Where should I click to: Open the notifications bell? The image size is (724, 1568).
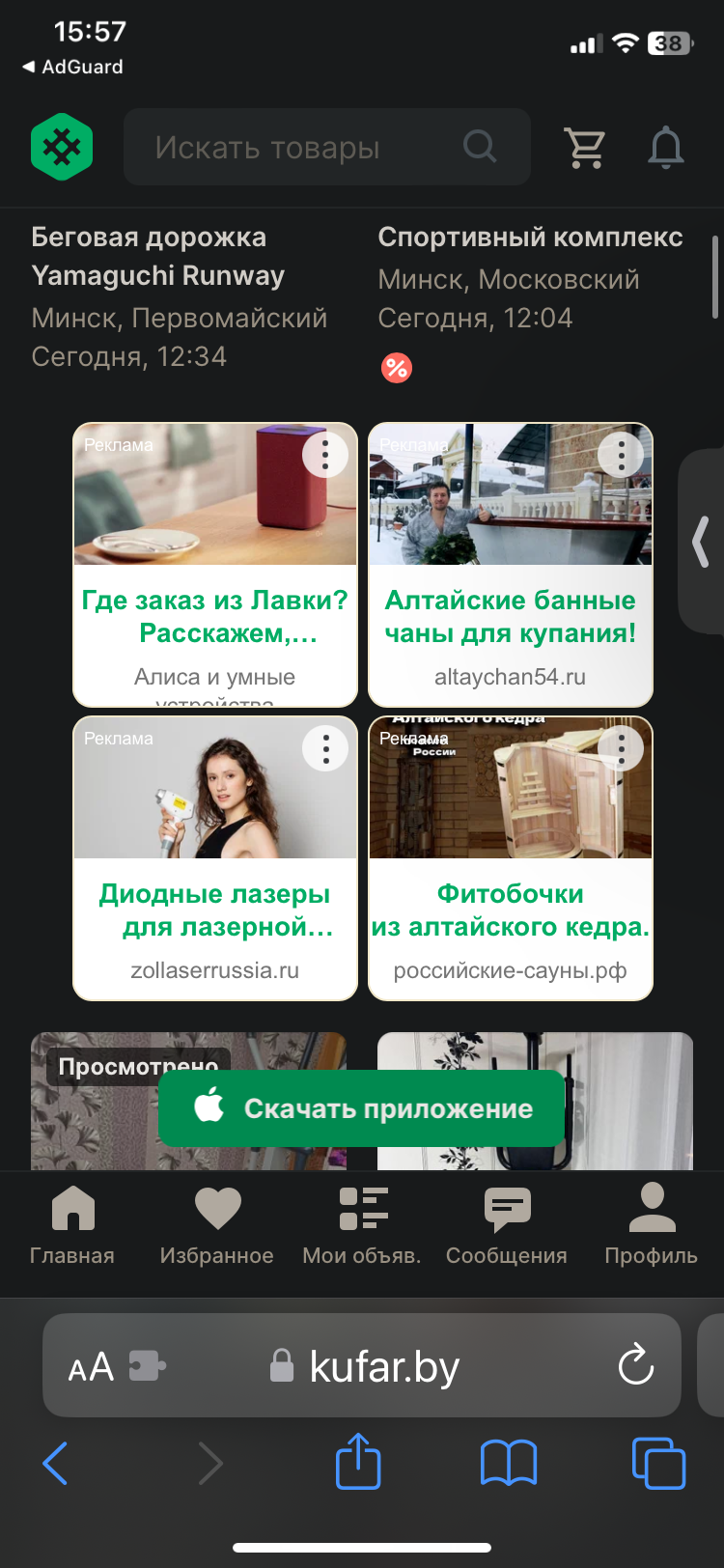pos(665,148)
